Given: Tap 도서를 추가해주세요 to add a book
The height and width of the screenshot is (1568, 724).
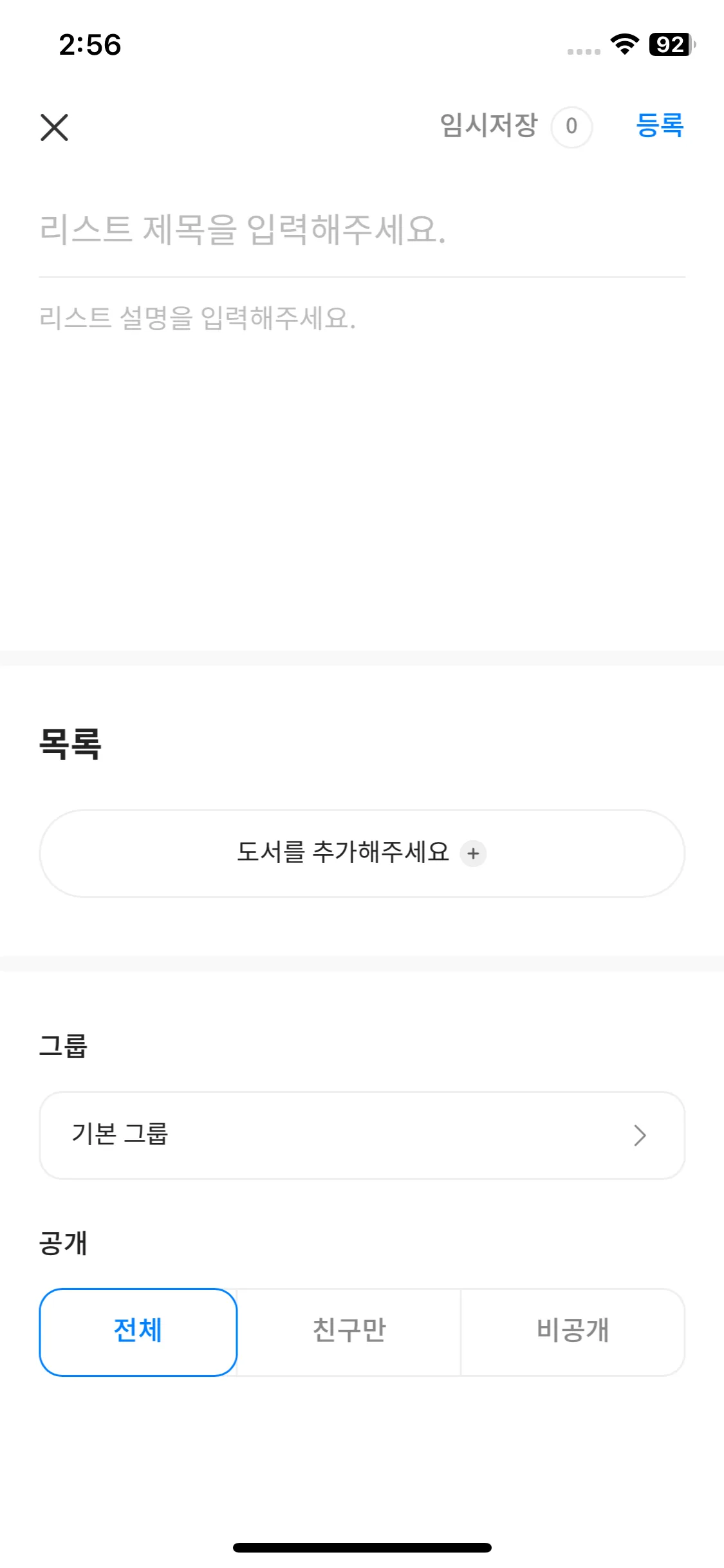Looking at the screenshot, I should [x=362, y=853].
